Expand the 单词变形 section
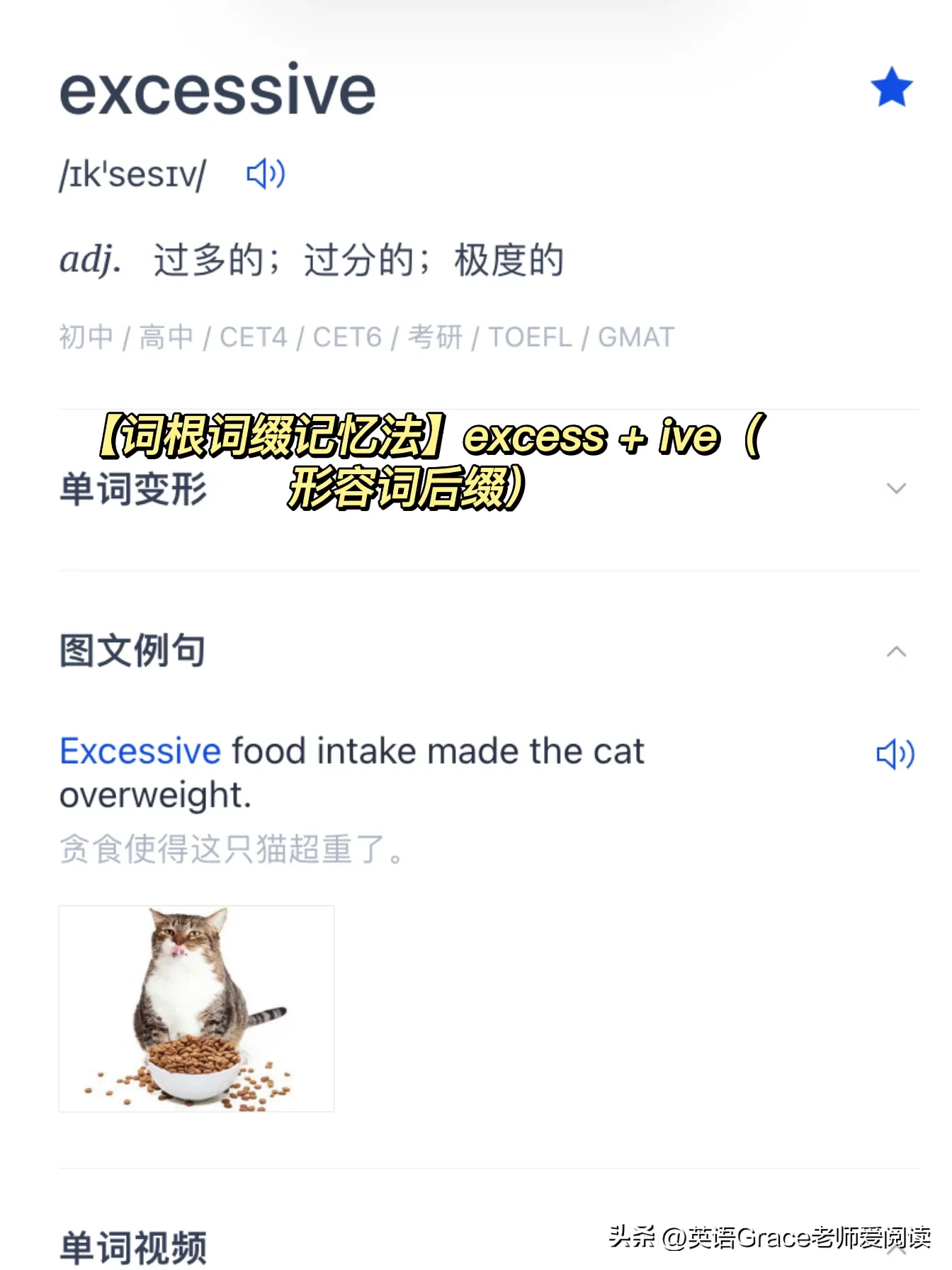This screenshot has height=1270, width=952. point(896,488)
